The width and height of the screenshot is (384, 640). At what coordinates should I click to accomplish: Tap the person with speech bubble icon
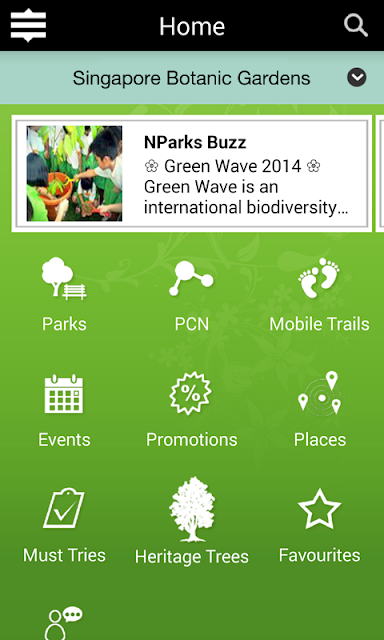[64, 622]
